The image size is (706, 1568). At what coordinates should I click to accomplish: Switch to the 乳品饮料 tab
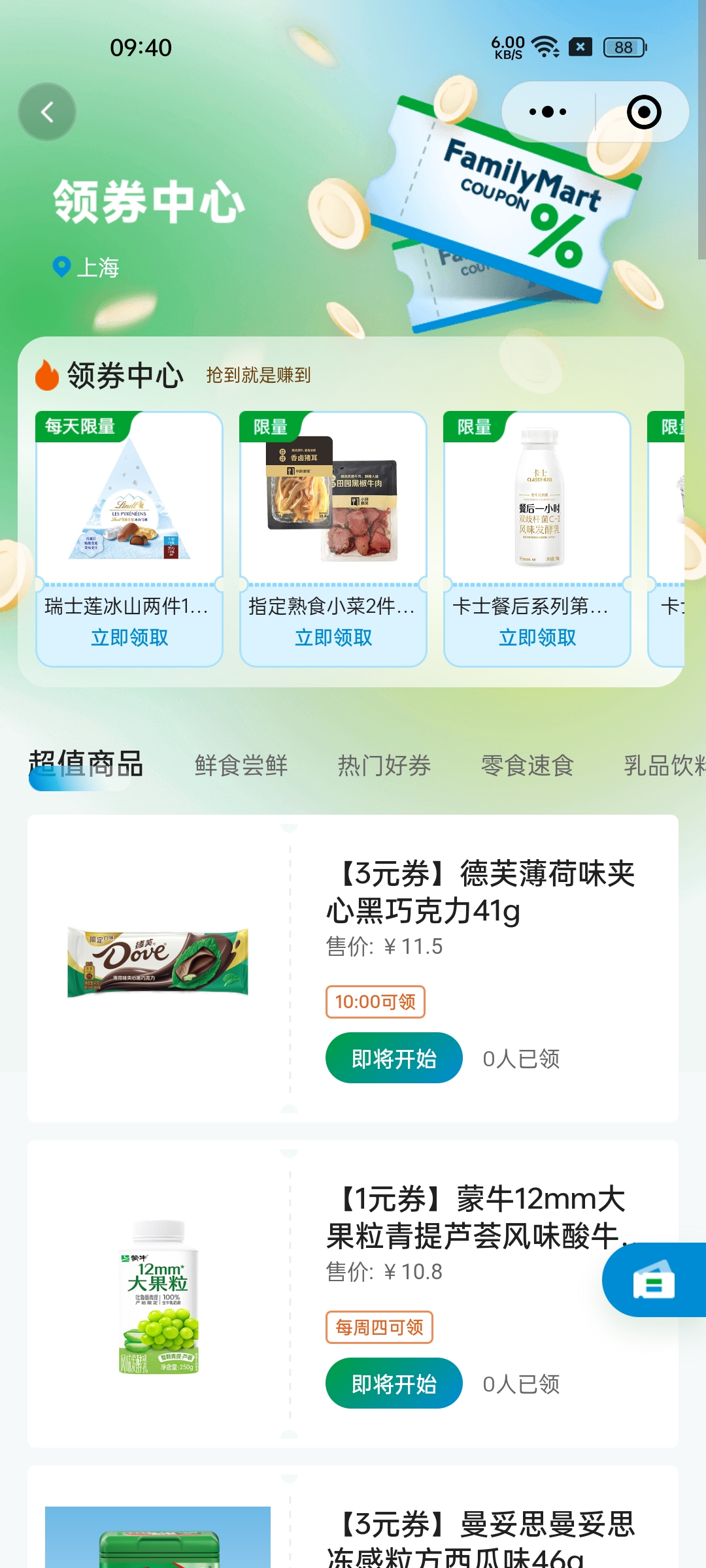pyautogui.click(x=664, y=765)
